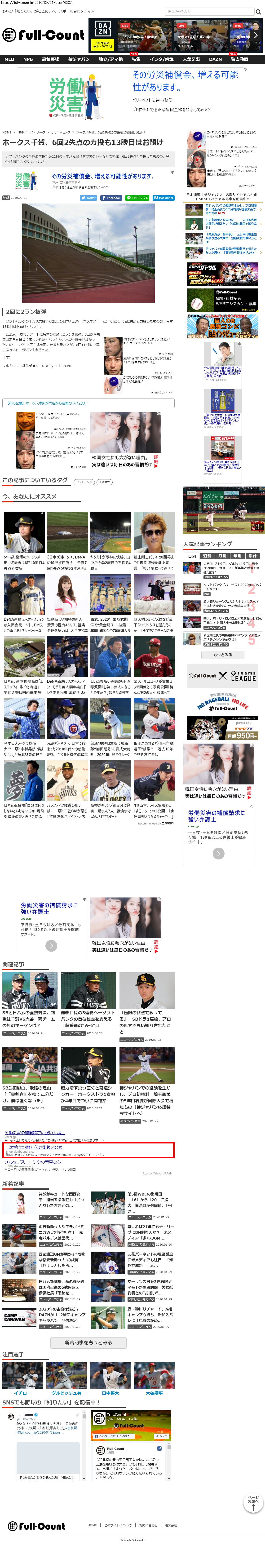The width and height of the screenshot is (265, 1568).
Task: Switch to the 高校野球 tab
Action: (x=51, y=60)
